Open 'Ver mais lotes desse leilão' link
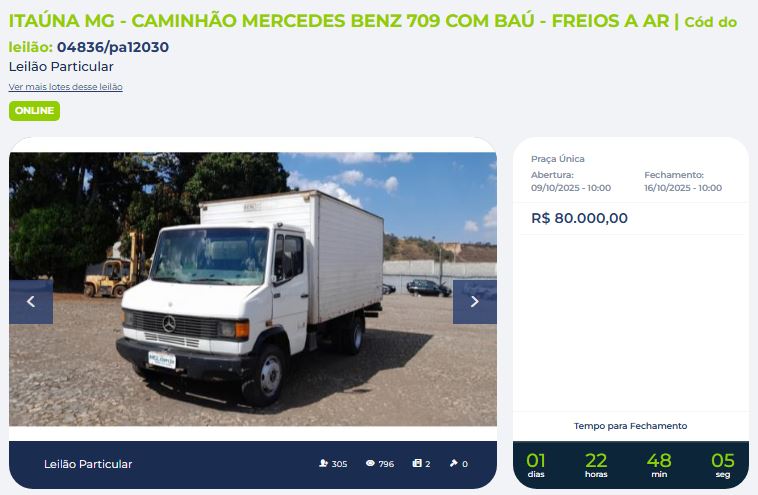The height and width of the screenshot is (495, 758). point(65,87)
